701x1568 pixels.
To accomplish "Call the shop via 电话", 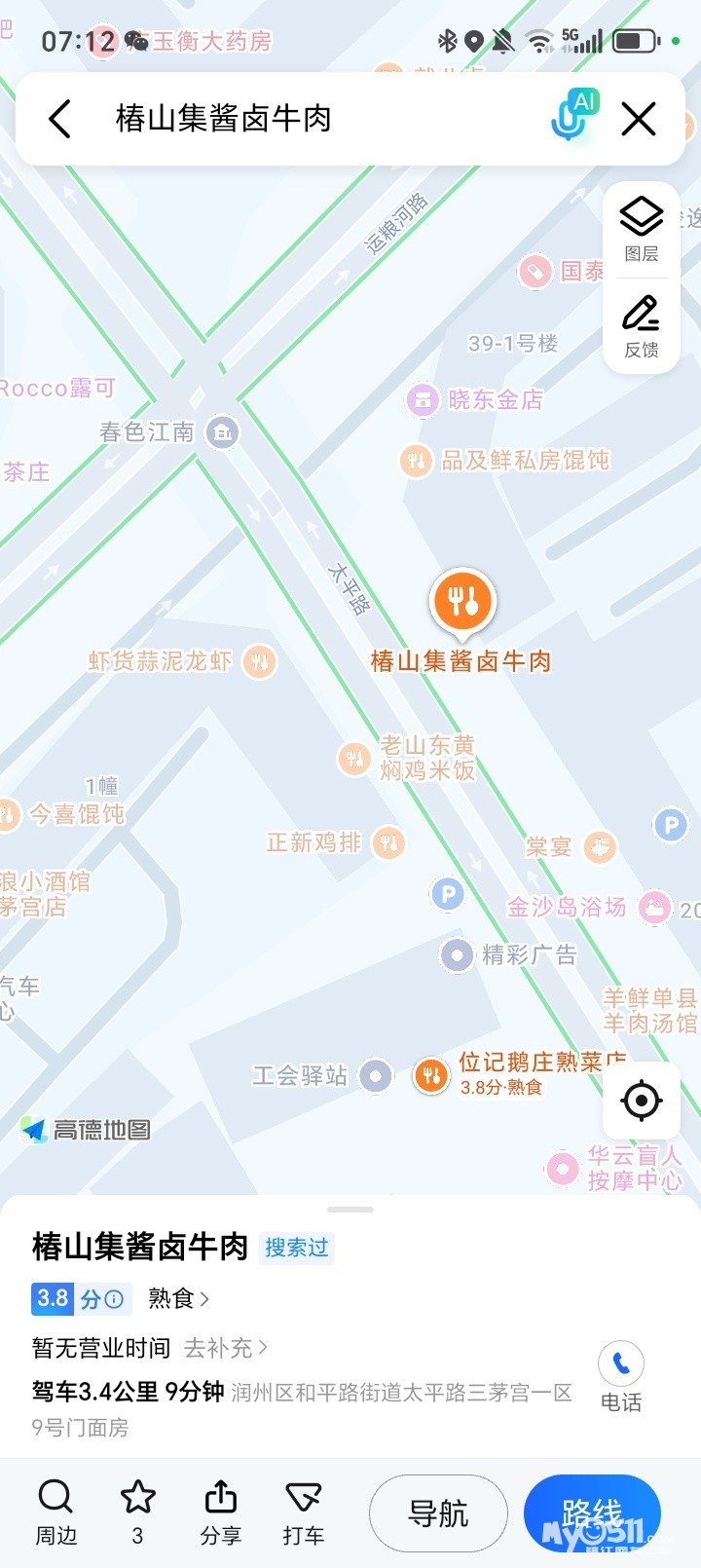I will 620,1376.
